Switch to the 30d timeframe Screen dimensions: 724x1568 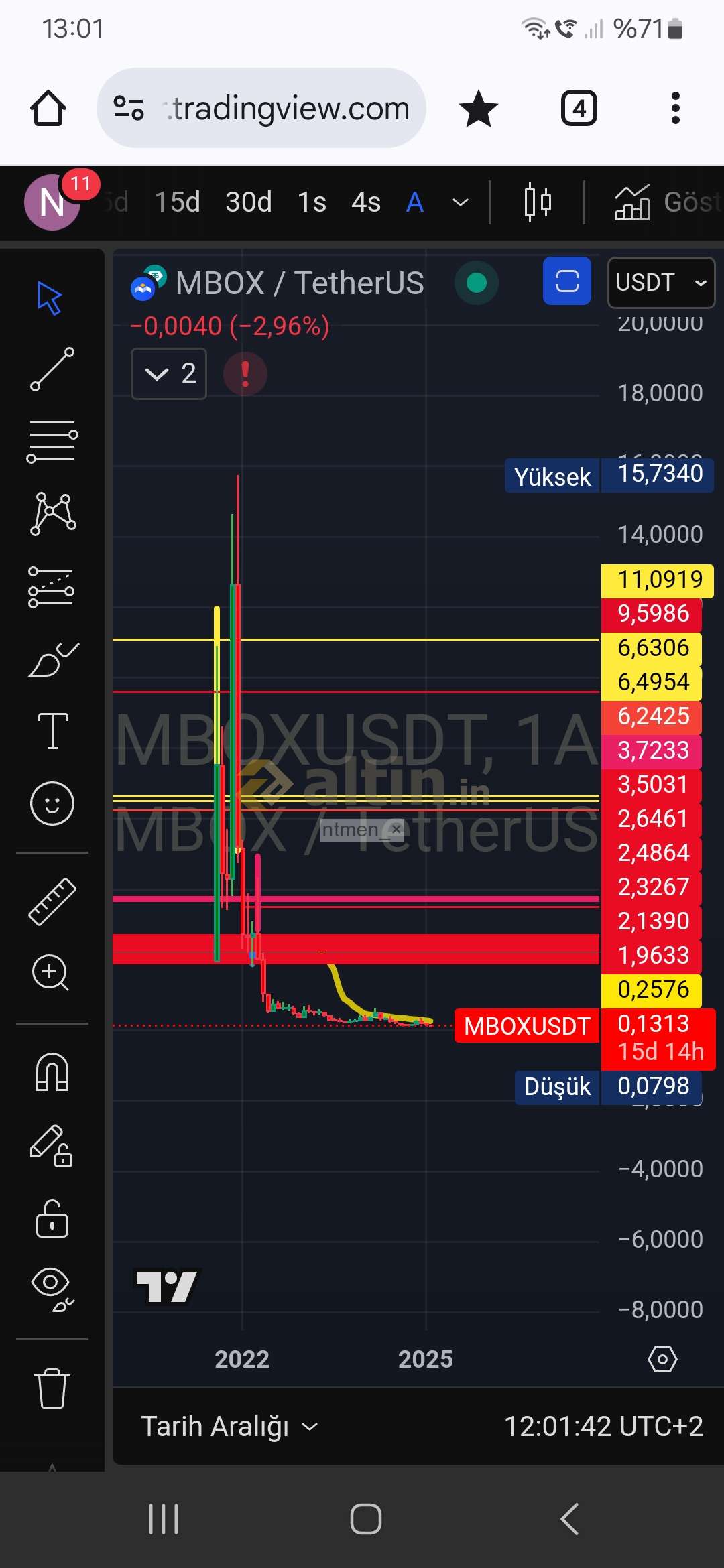tap(249, 202)
